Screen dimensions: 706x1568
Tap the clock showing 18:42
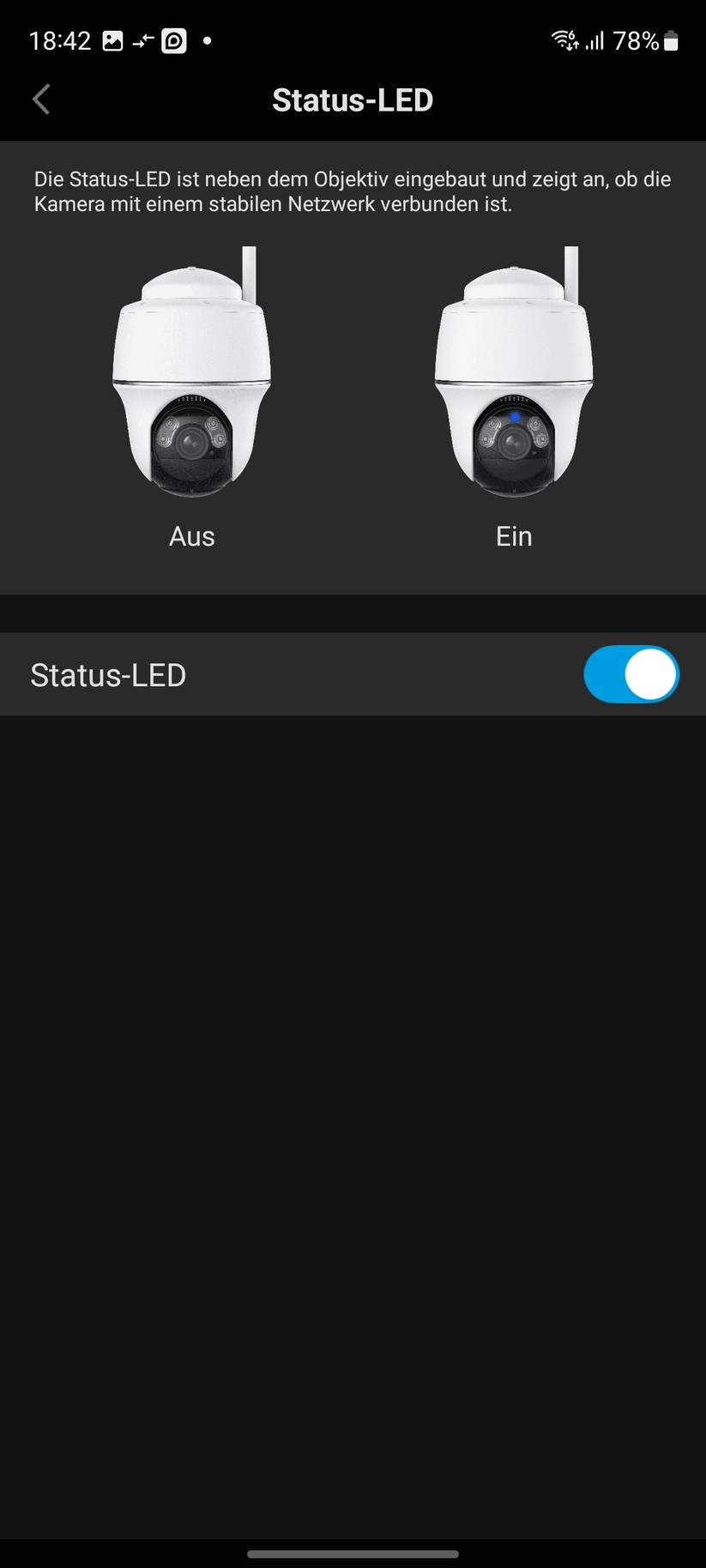click(59, 39)
